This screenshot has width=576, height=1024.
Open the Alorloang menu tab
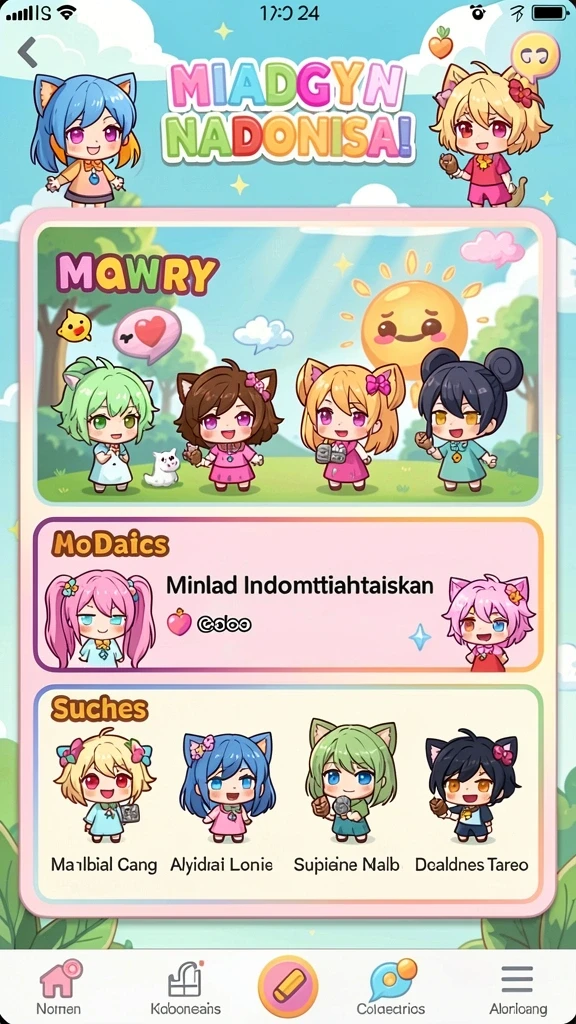coord(518,986)
